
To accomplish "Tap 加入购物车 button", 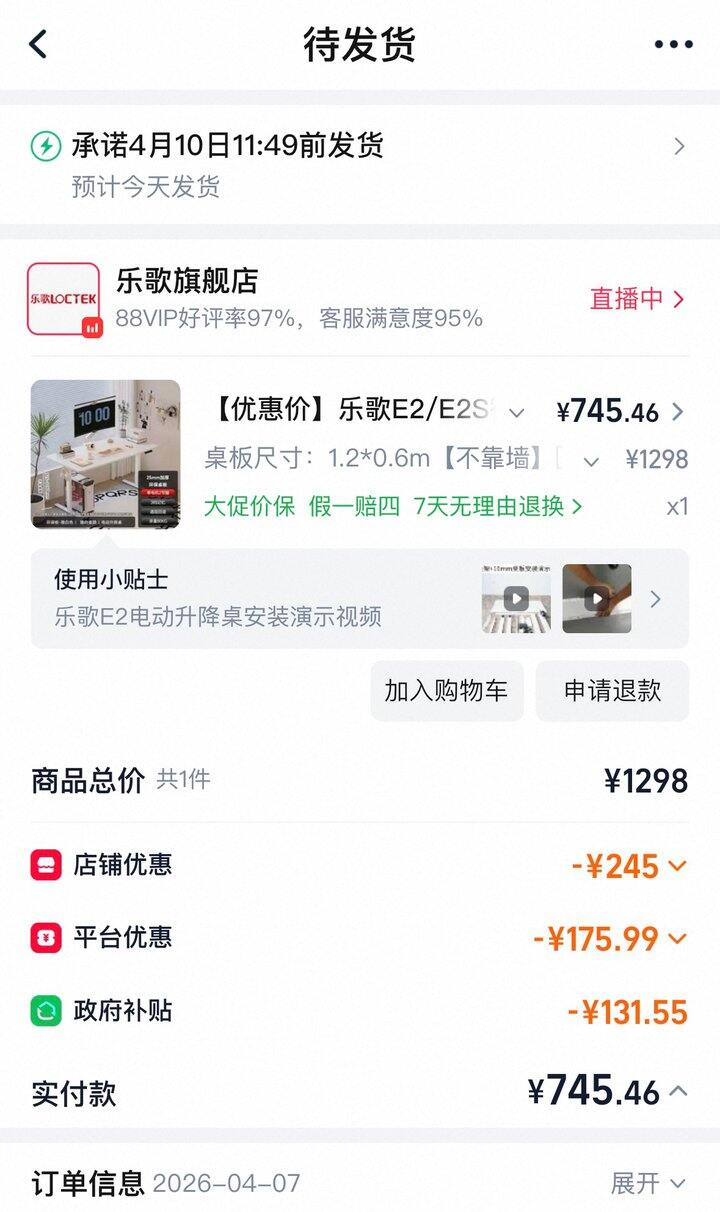I will tap(446, 690).
